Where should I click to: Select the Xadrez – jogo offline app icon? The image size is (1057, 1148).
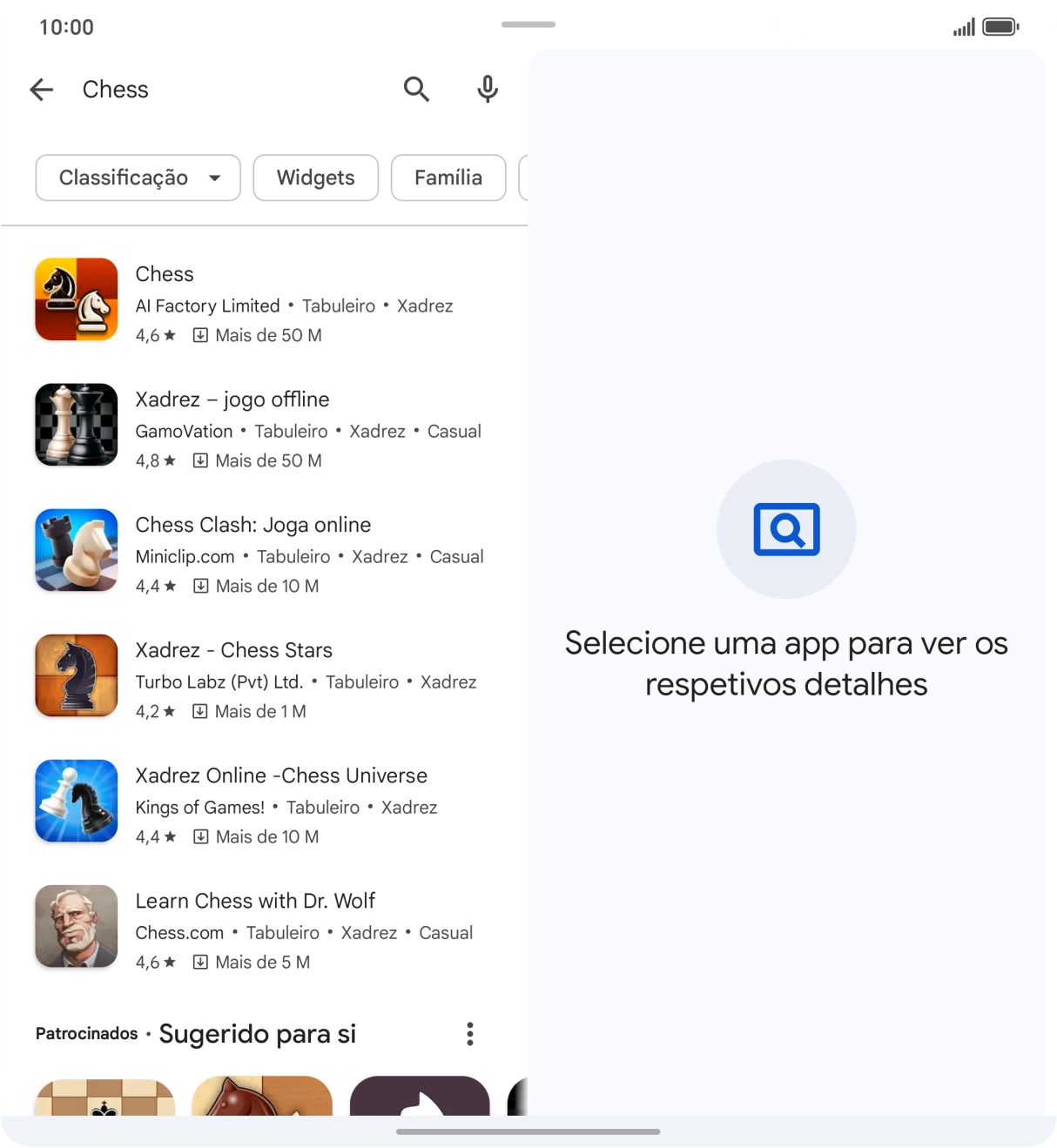coord(76,425)
